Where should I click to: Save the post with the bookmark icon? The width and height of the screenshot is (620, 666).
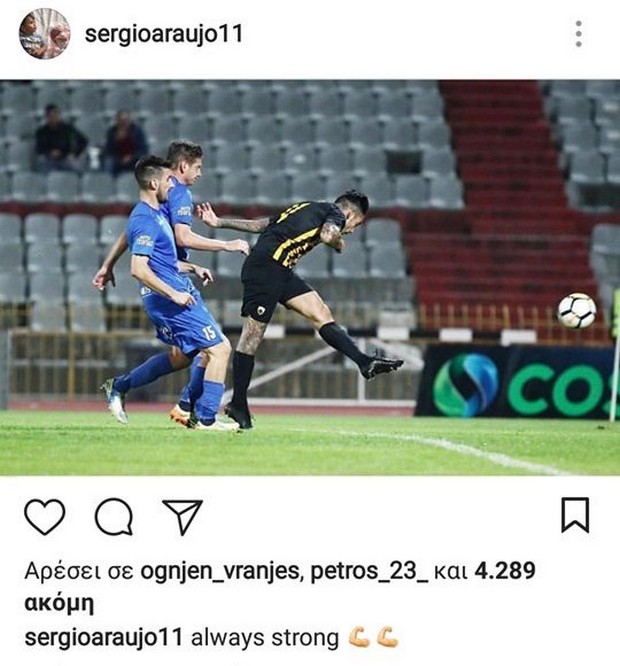[575, 515]
